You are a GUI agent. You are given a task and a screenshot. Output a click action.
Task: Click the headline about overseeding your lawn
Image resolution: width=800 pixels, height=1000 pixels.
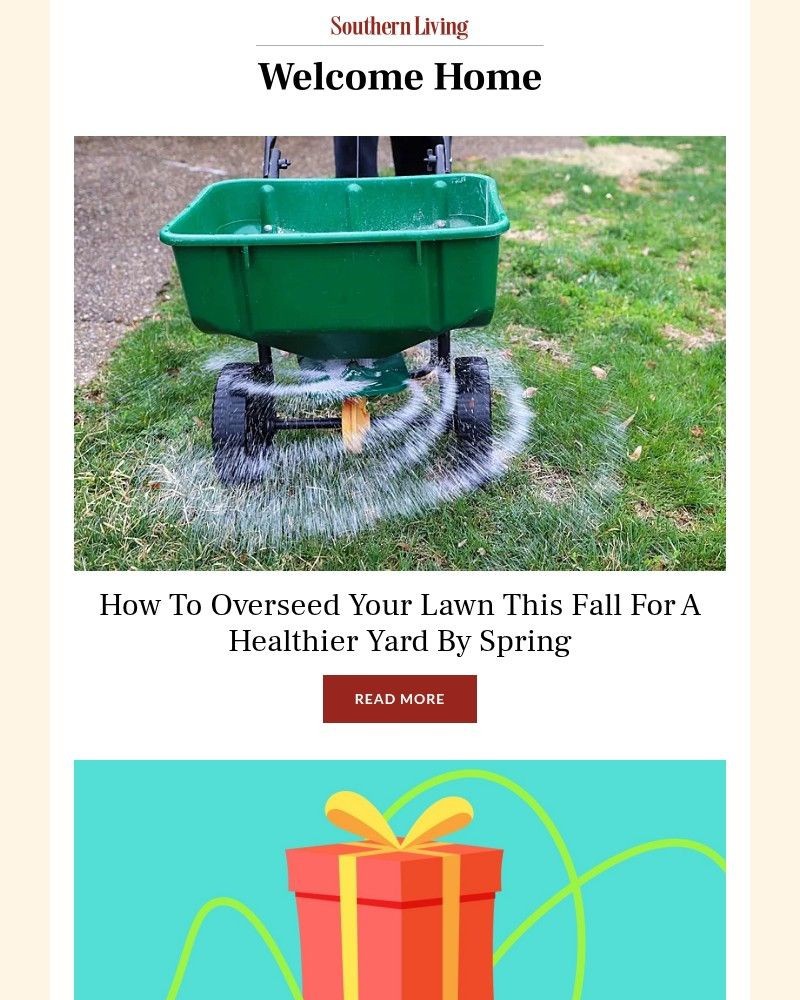point(399,620)
